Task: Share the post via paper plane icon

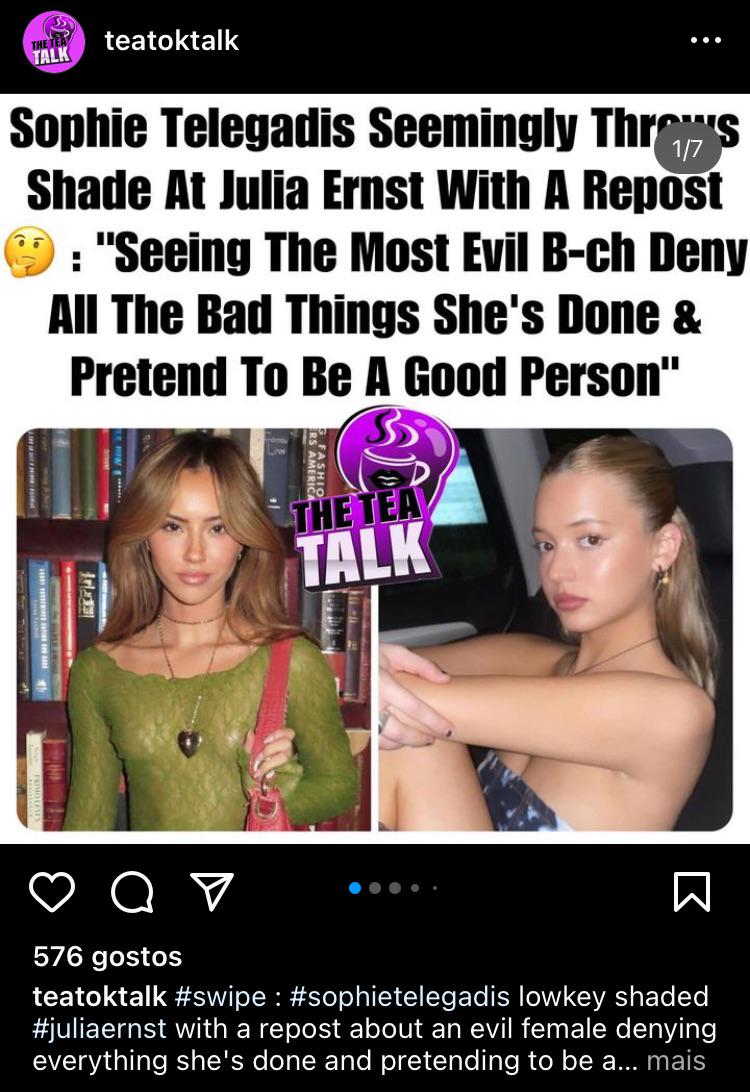Action: tap(212, 891)
